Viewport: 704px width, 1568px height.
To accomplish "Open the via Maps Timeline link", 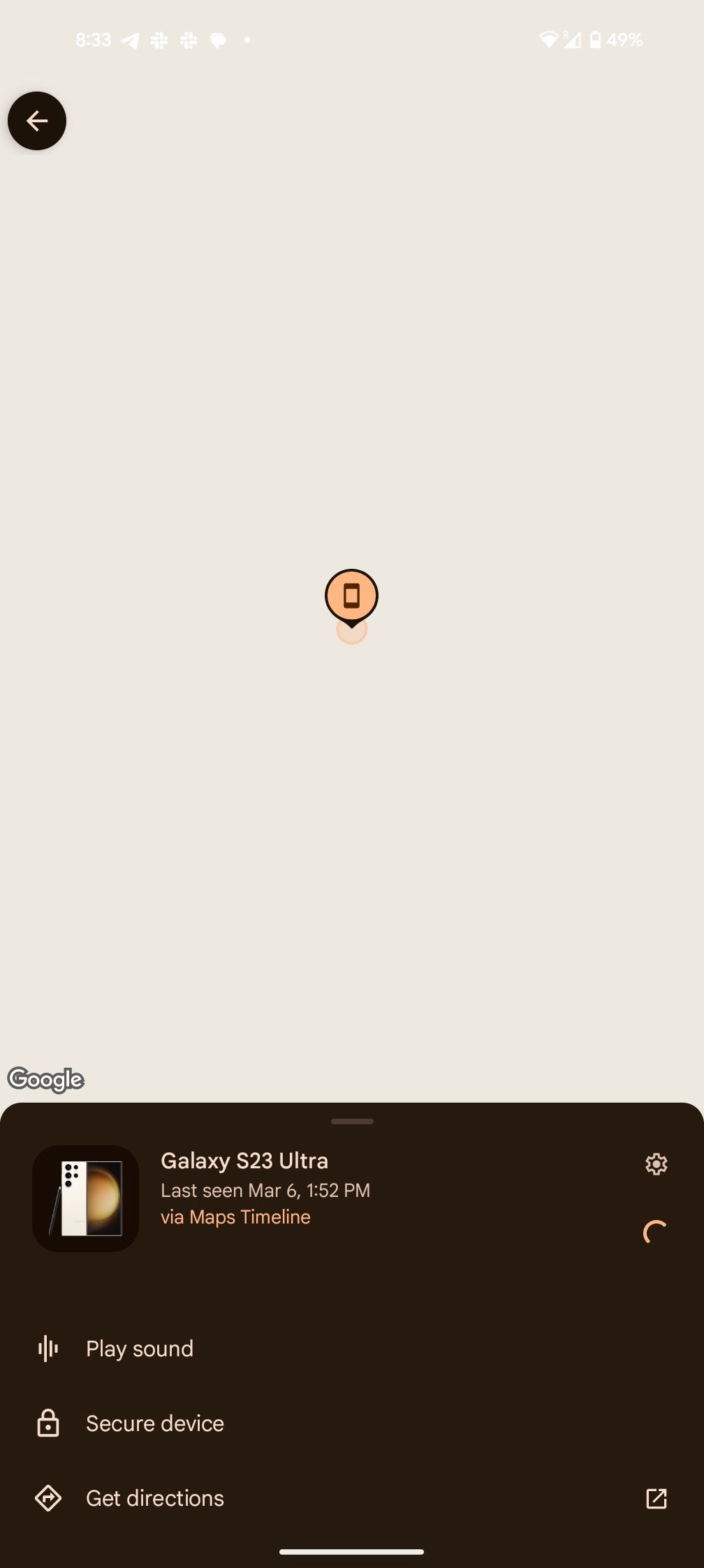I will 235,1217.
